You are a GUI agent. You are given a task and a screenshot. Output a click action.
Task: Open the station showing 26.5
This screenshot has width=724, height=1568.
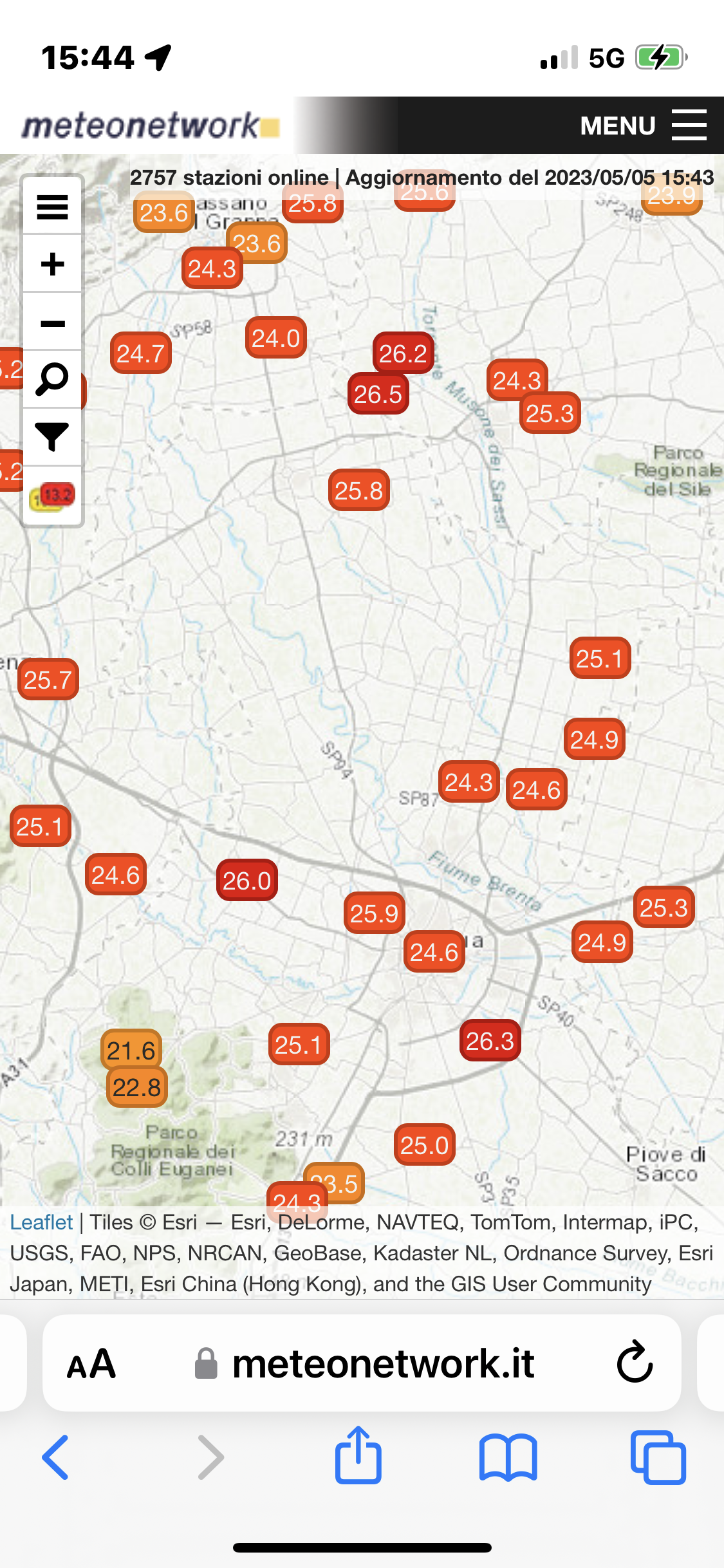point(378,394)
